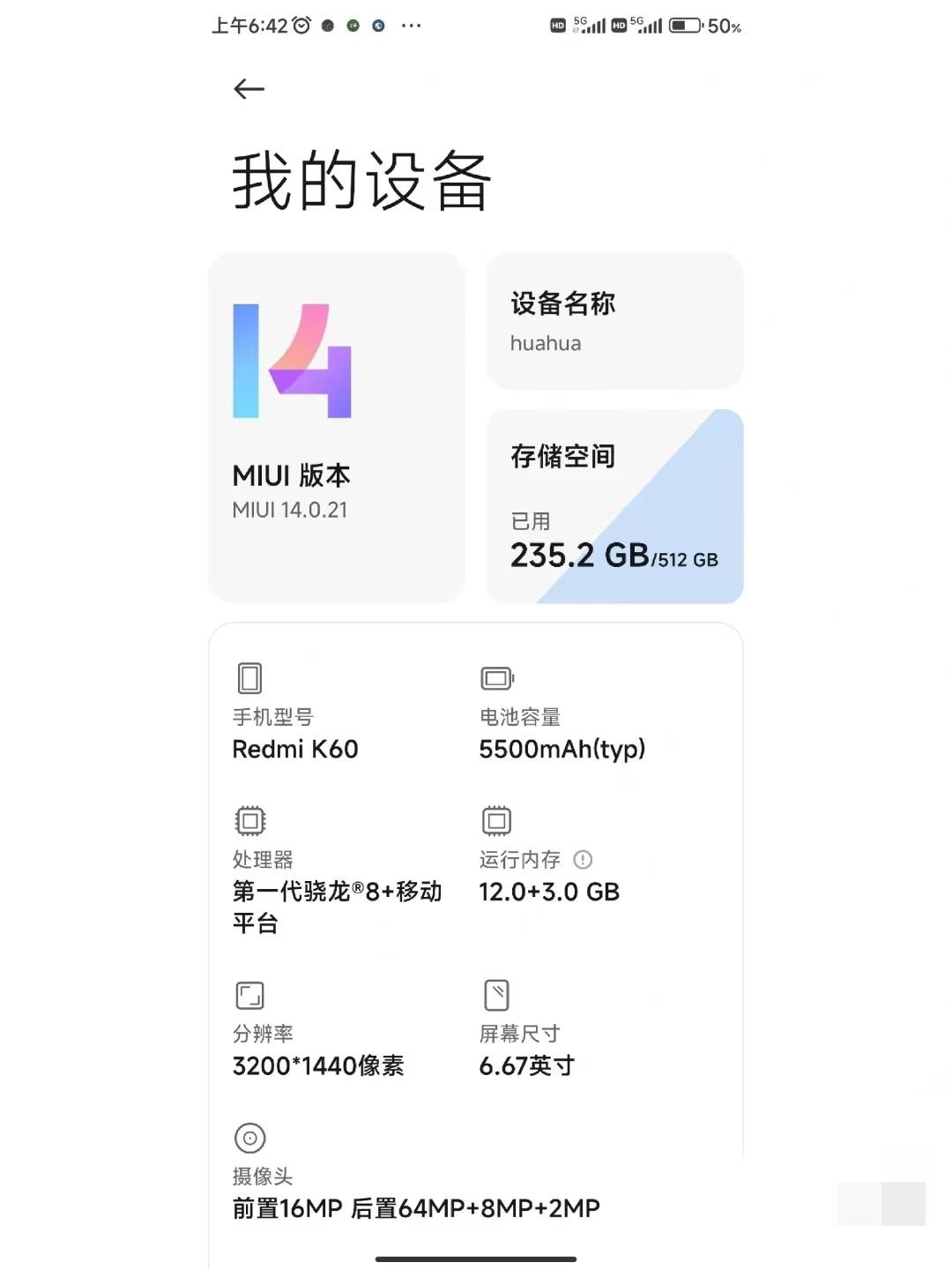Open the 设备名称 huahua card
Viewport: 952px width, 1270px height.
coord(614,322)
